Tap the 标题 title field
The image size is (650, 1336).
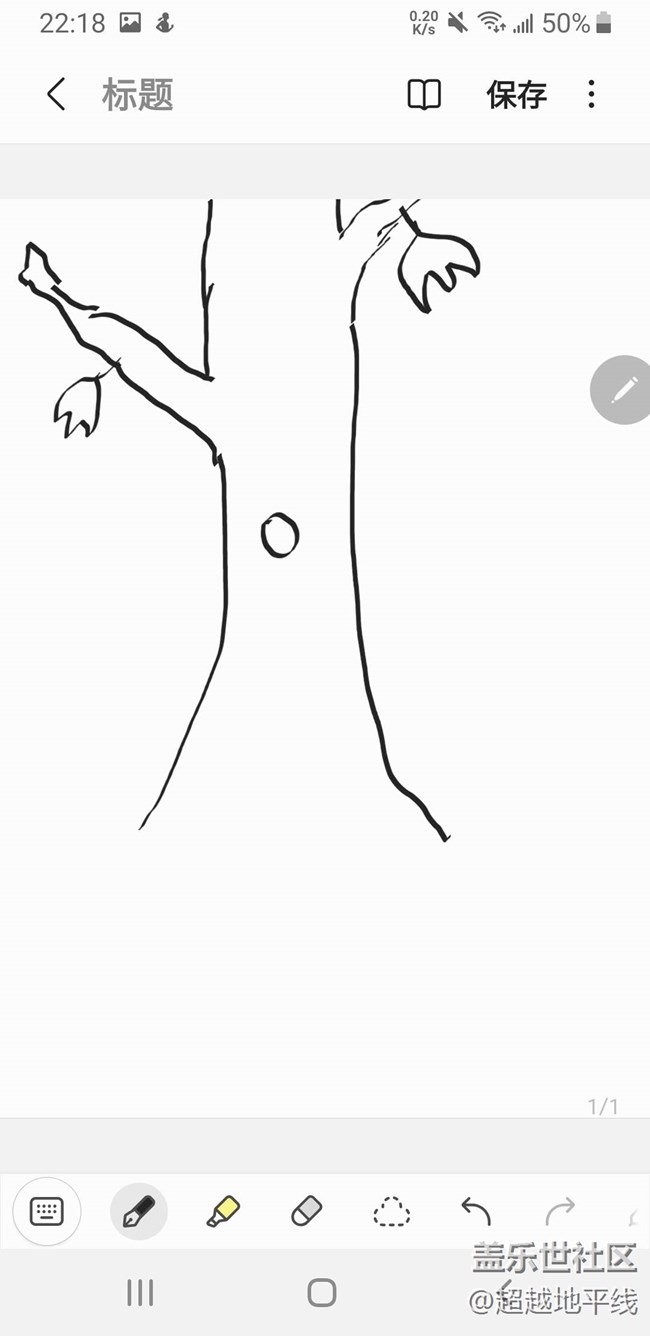coord(138,95)
